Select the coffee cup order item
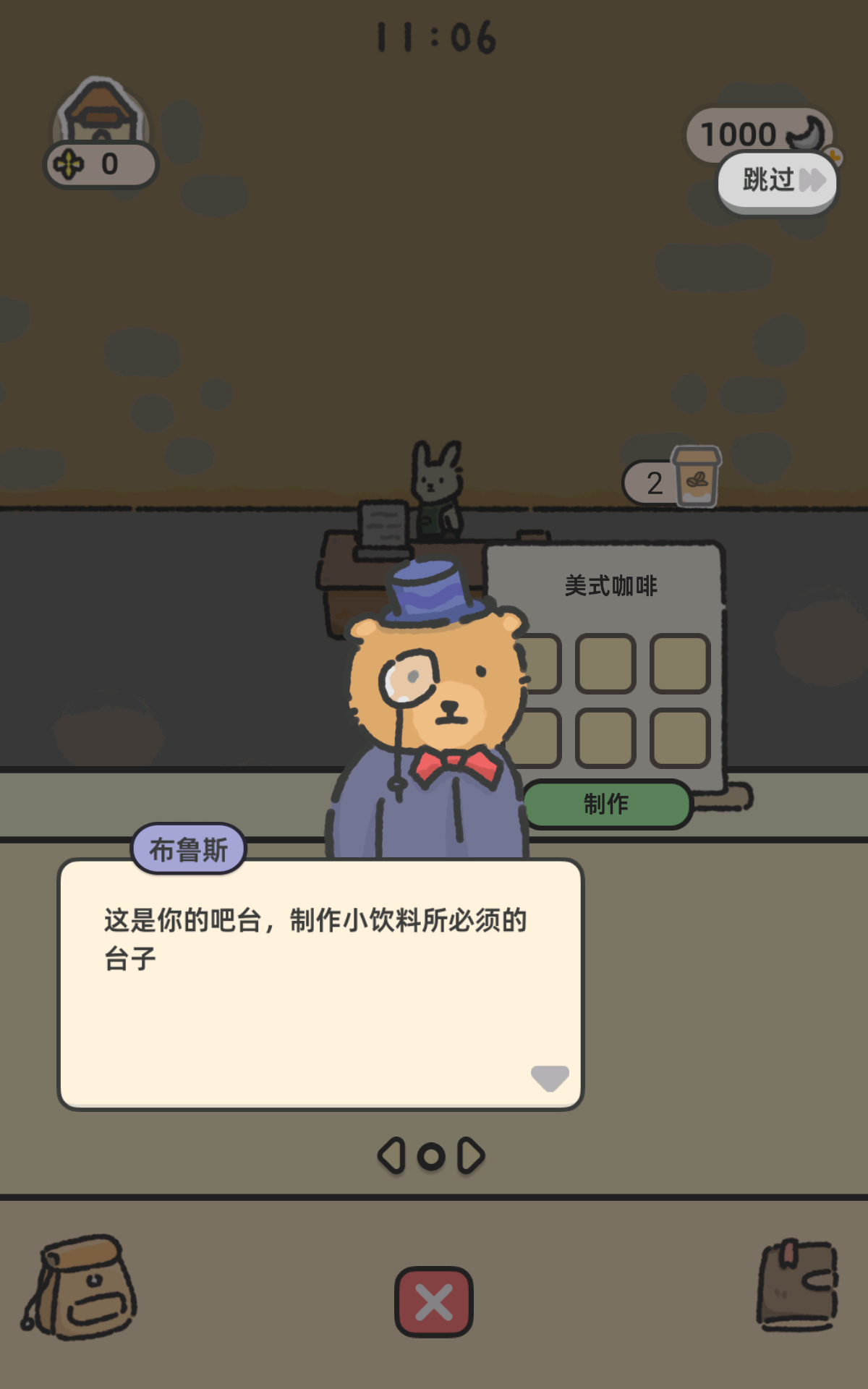 tap(696, 477)
